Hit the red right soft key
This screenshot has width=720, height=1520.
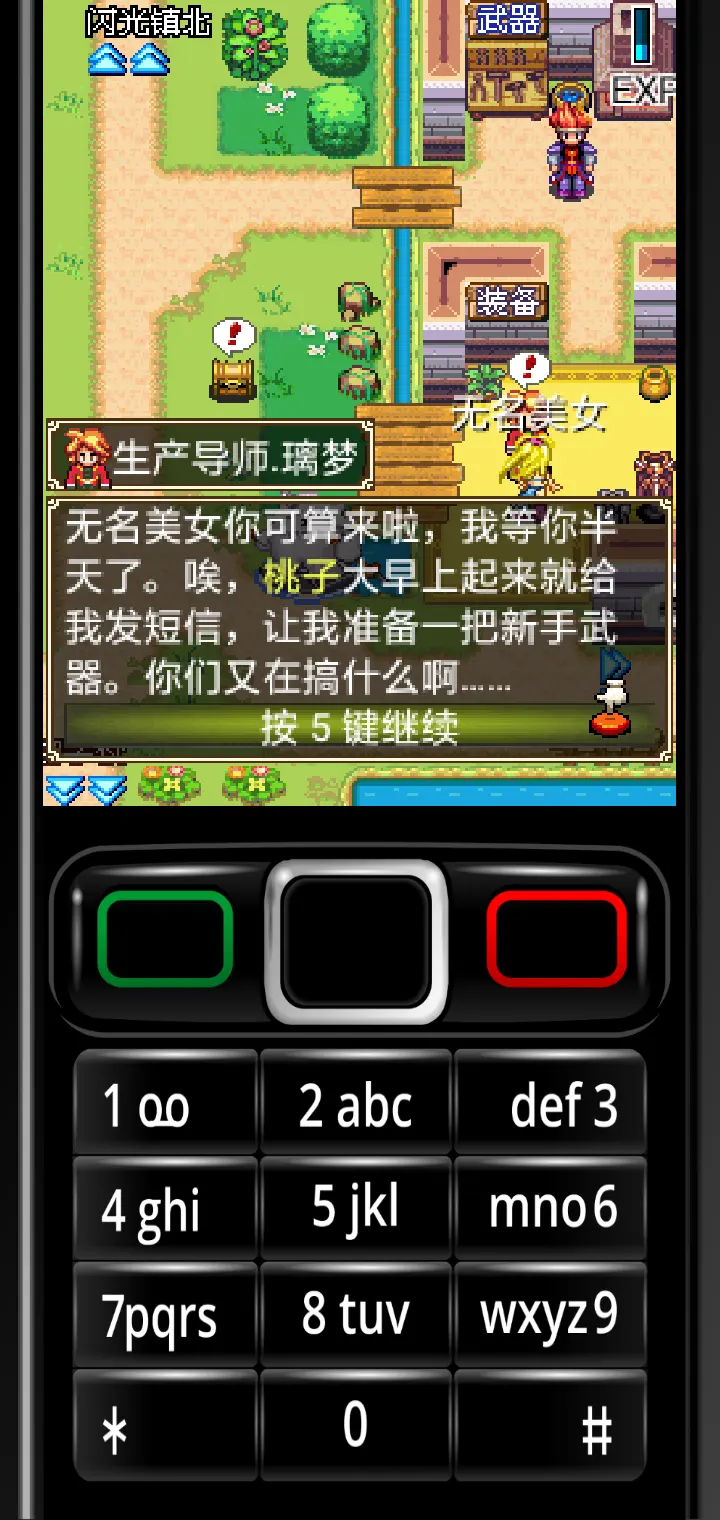tap(557, 939)
